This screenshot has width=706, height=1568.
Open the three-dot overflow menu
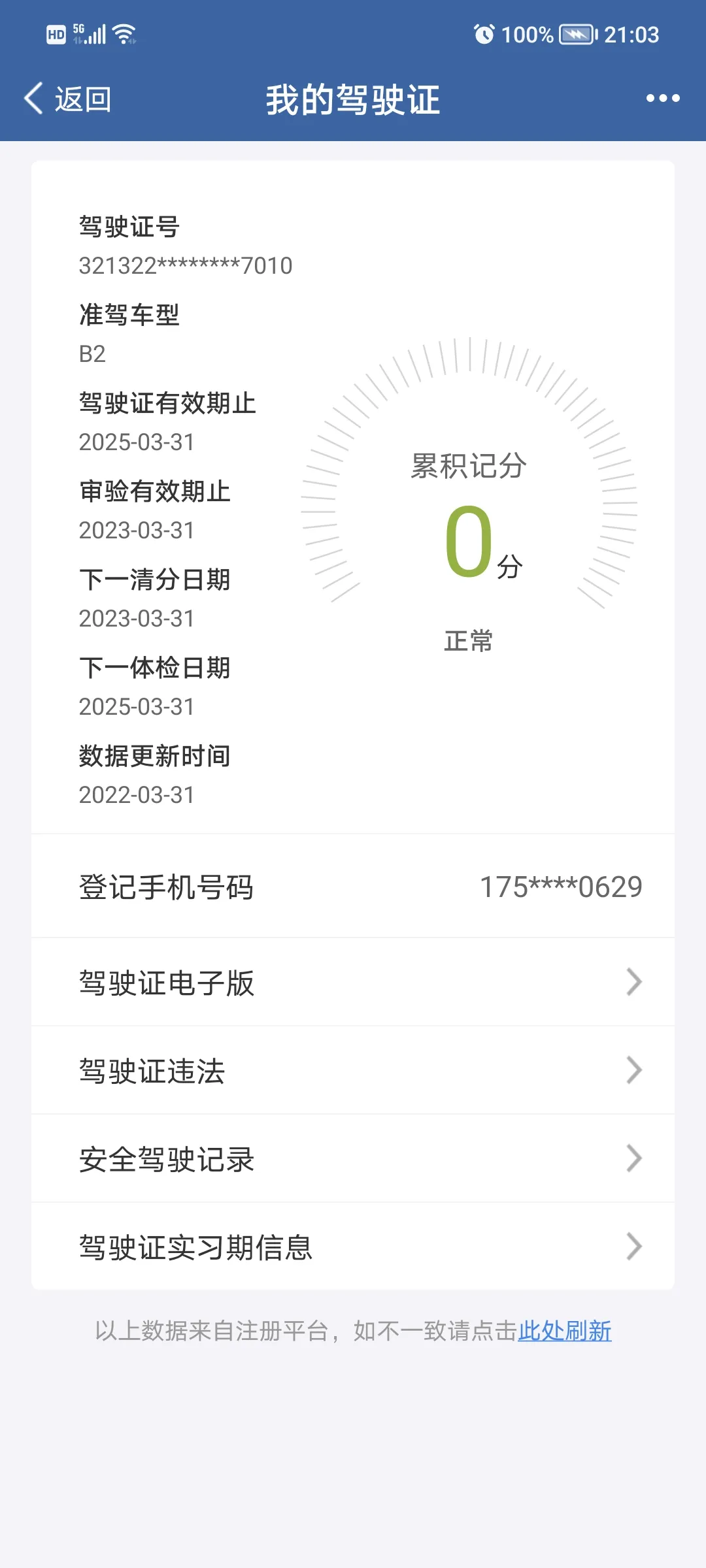662,99
